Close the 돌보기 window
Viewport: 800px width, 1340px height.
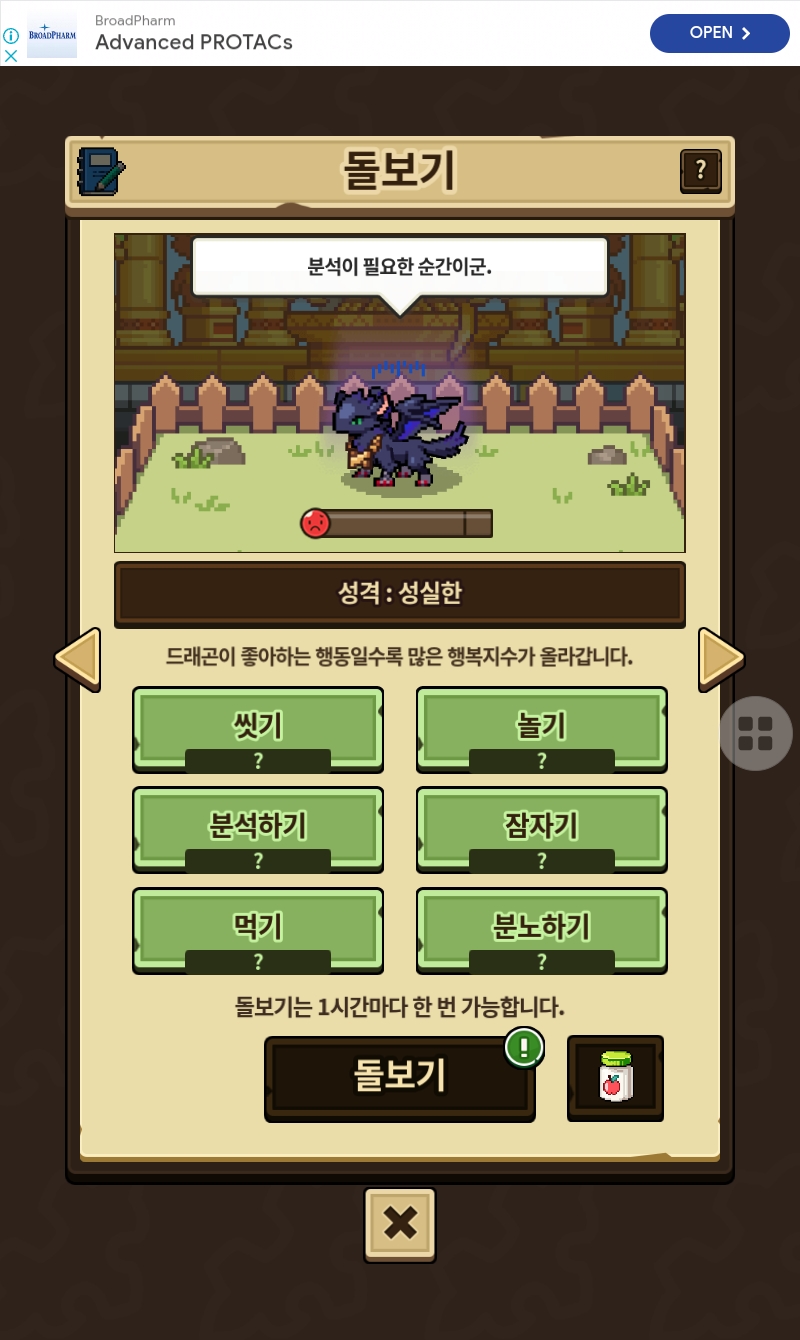click(400, 1224)
